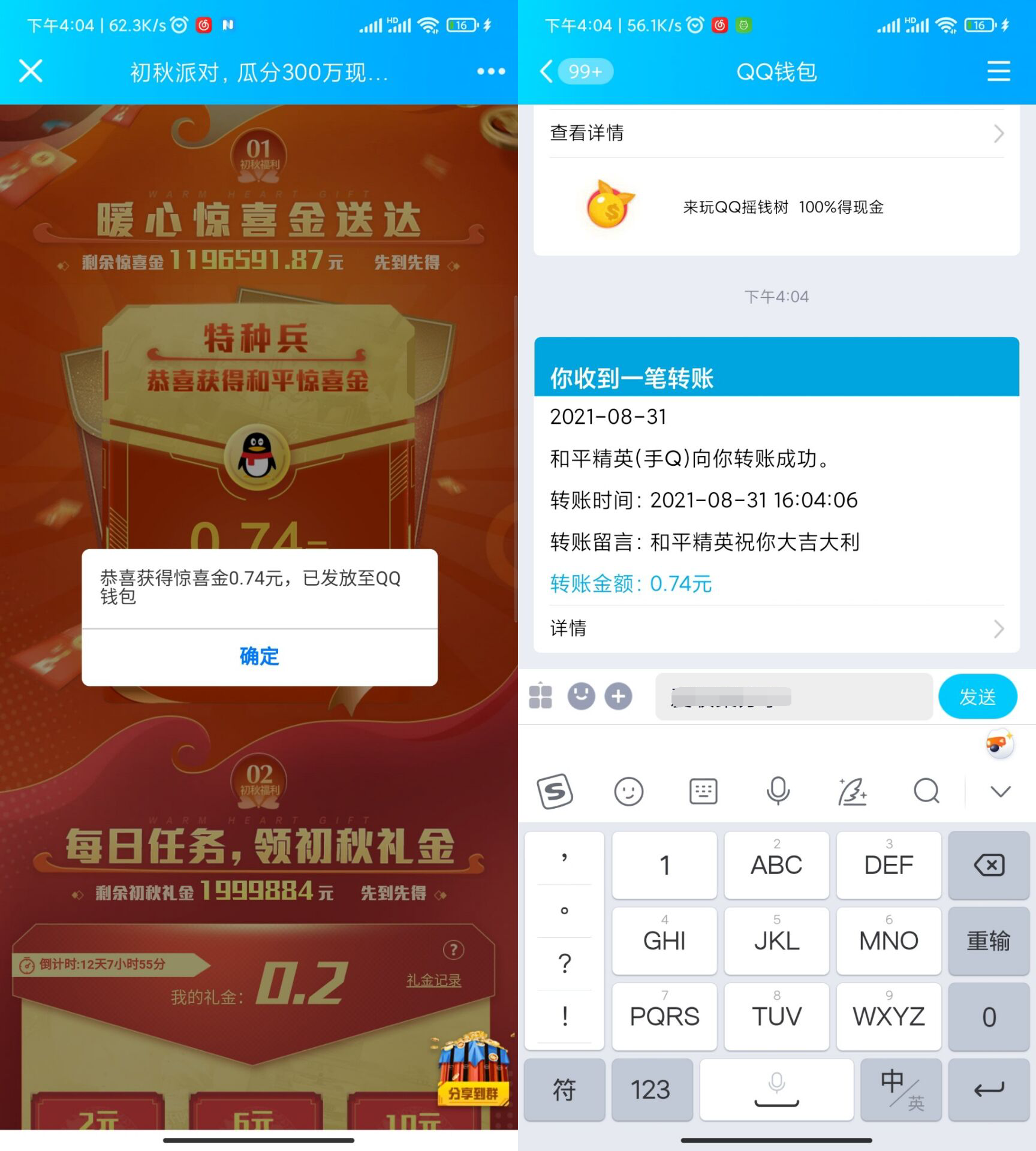Open the 礼金记录 link
The height and width of the screenshot is (1151, 1036).
coord(433,981)
